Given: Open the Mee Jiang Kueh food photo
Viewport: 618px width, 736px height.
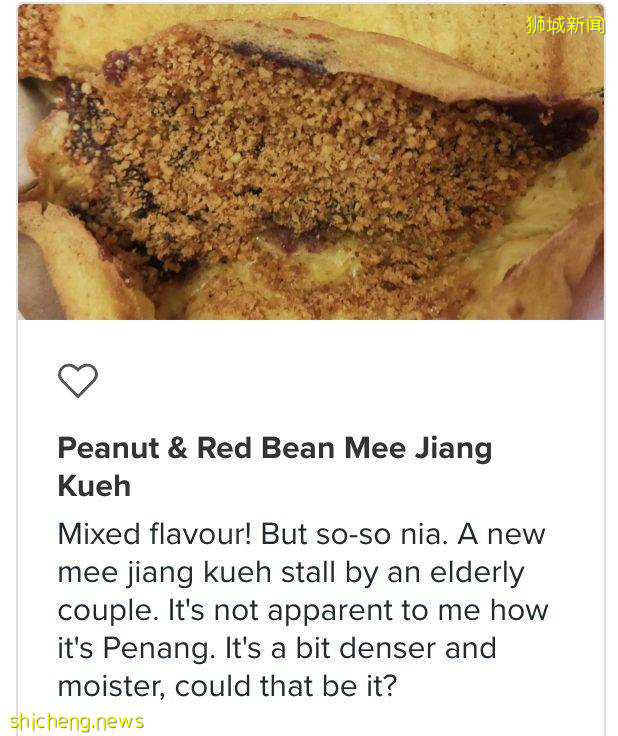Looking at the screenshot, I should click(310, 165).
